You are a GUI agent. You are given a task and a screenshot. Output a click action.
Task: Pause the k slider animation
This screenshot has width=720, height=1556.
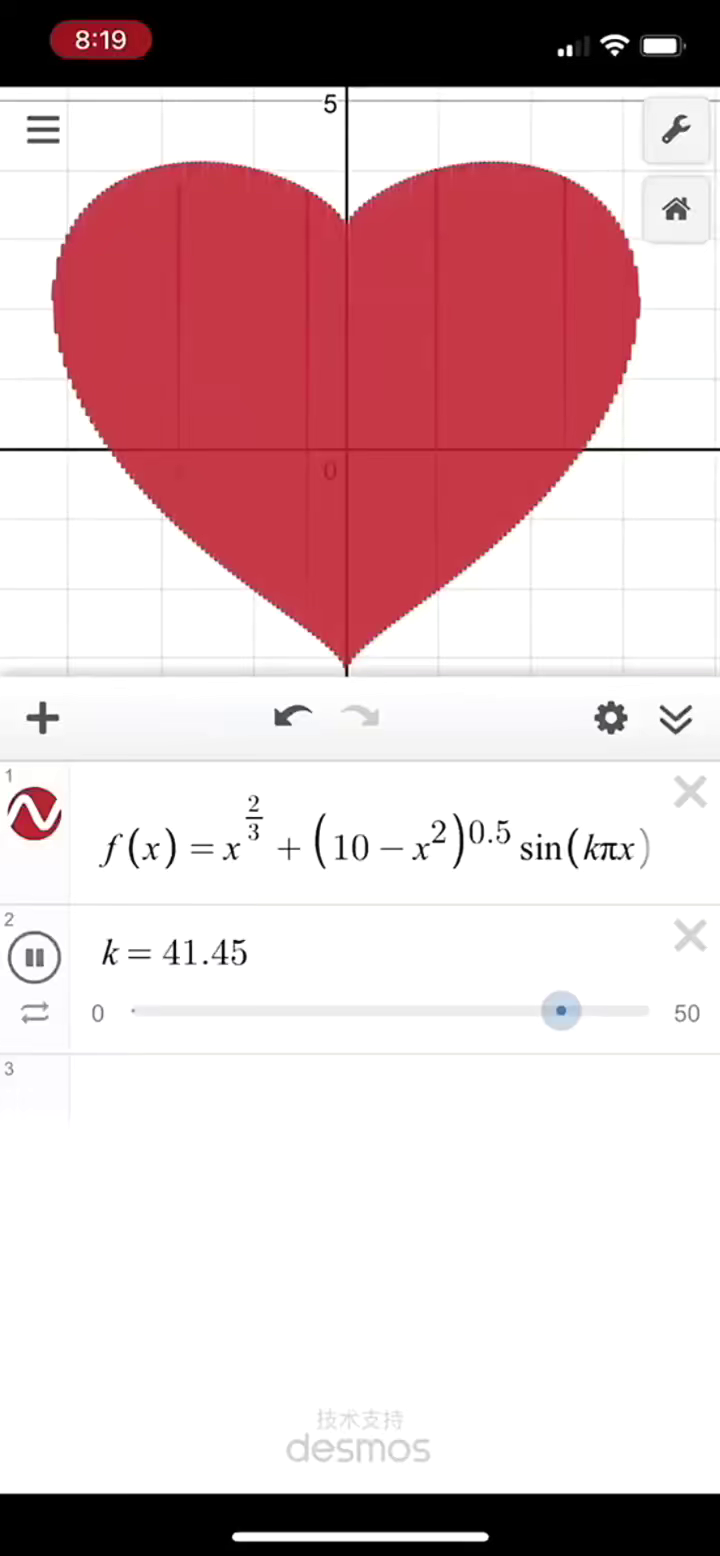(x=35, y=958)
